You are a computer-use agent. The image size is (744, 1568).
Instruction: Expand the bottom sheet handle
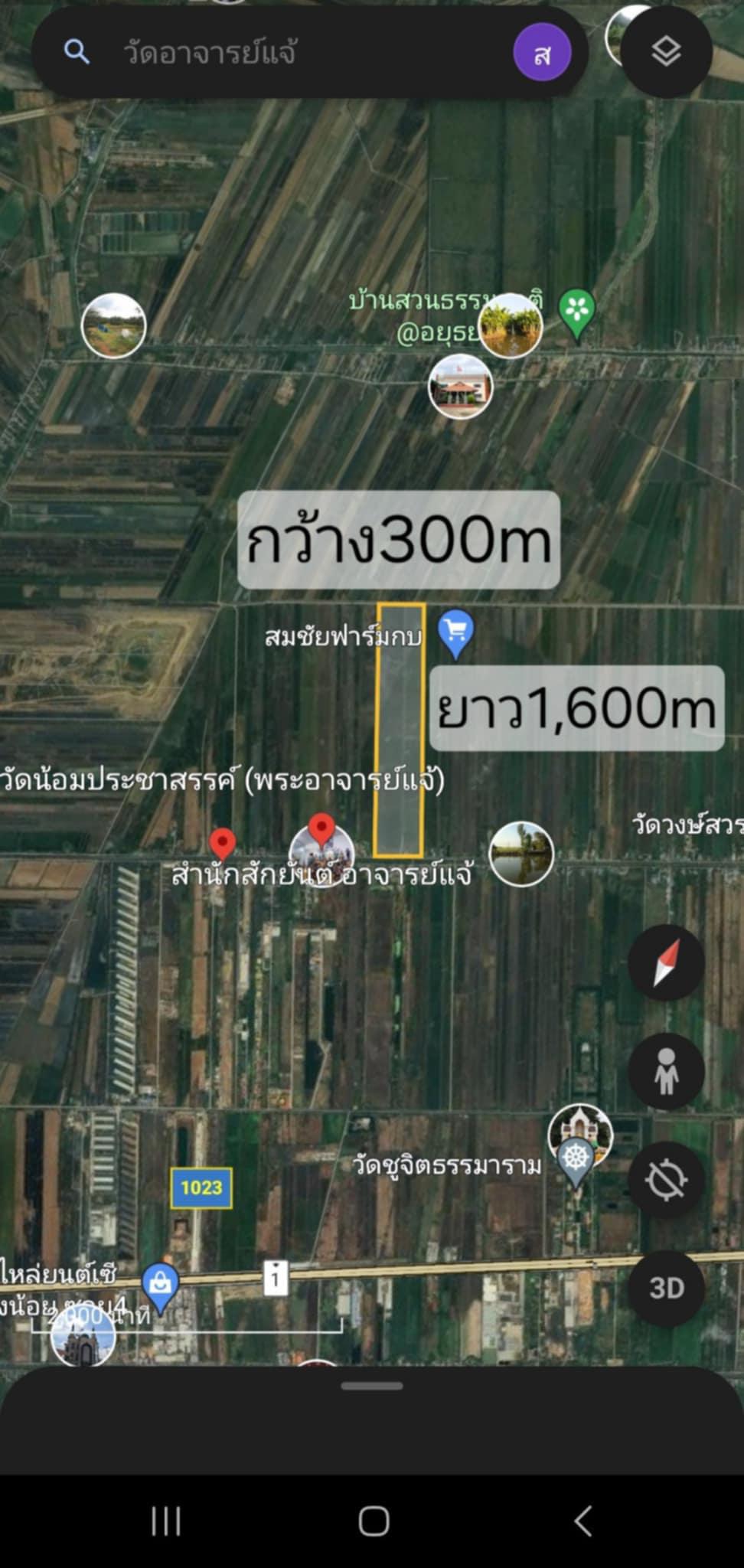[372, 1386]
